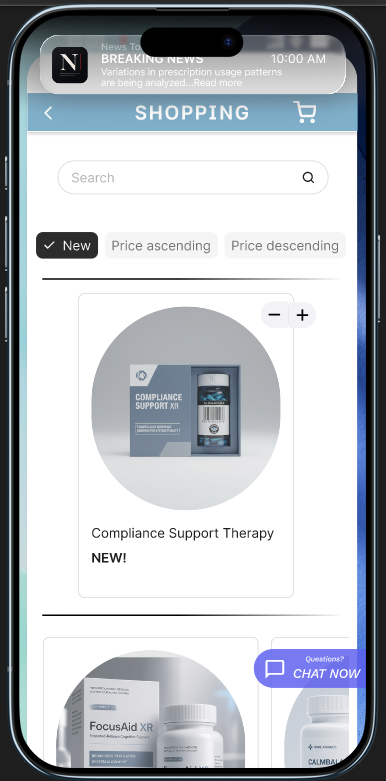Sort by Price ascending
The height and width of the screenshot is (781, 386).
161,246
